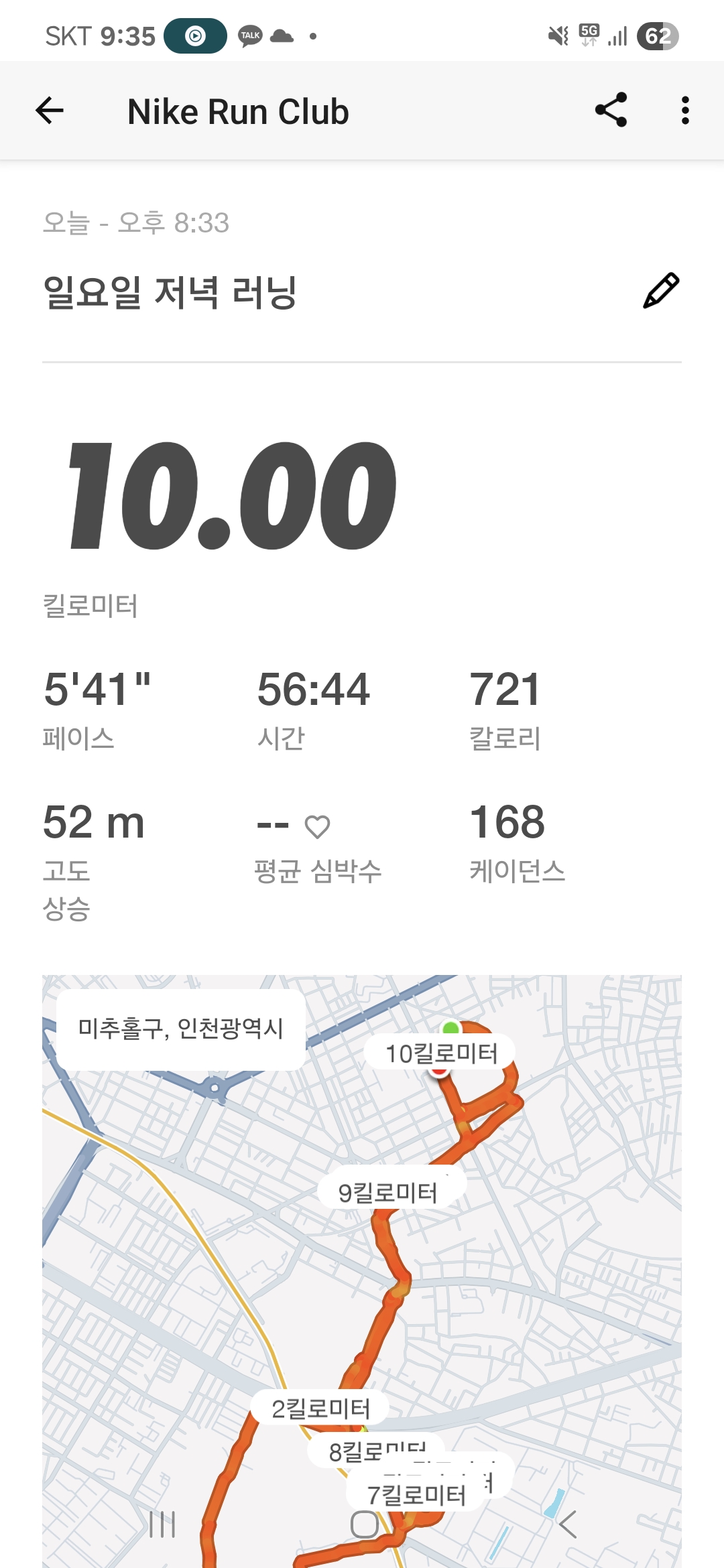
Task: Open recent apps from navigation bar
Action: coord(162,1524)
